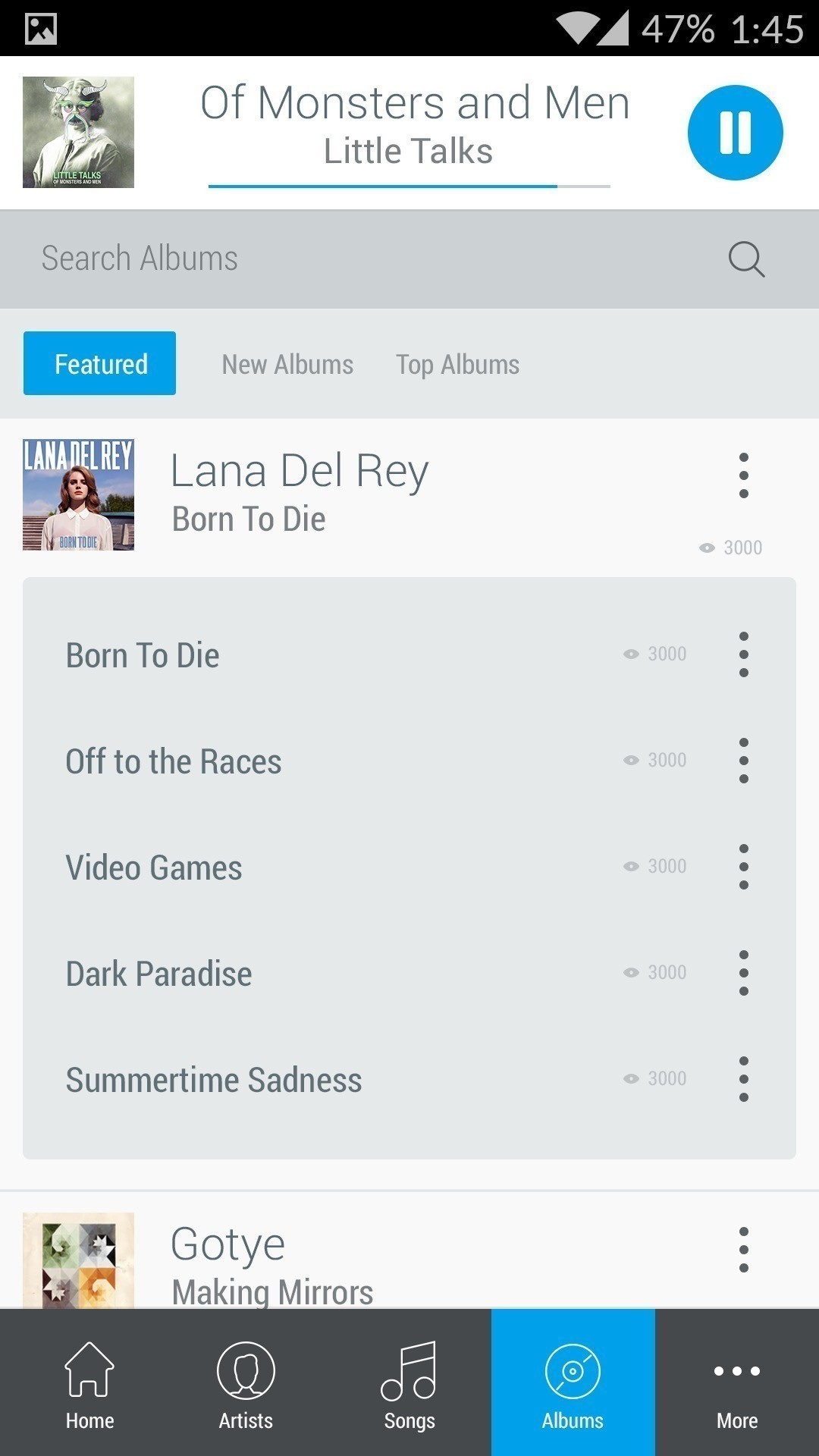Tap the Lana Del Rey album cover
Viewport: 819px width, 1456px height.
tap(78, 494)
